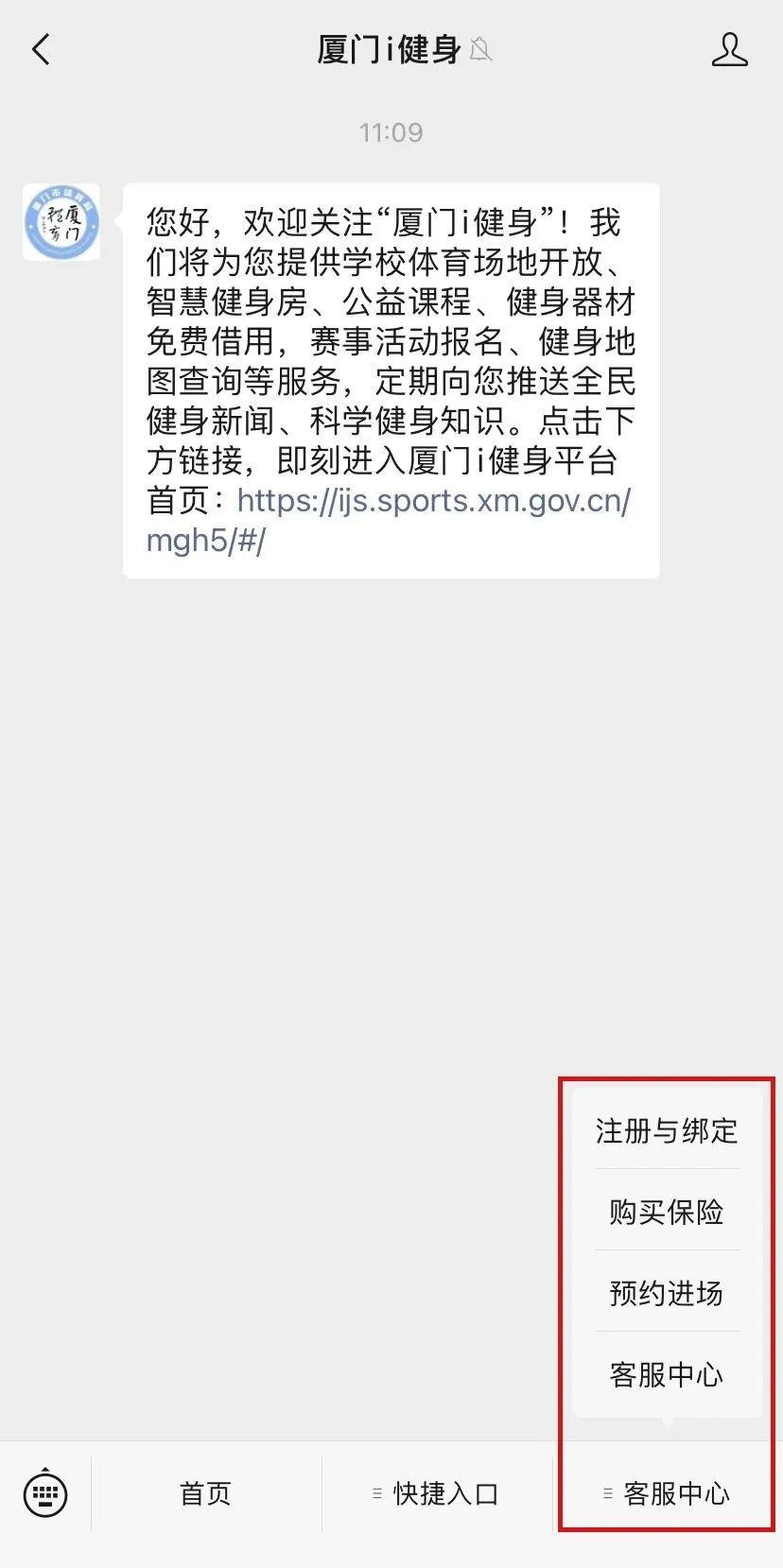Select 购买保险 from the popup menu

[x=666, y=1212]
